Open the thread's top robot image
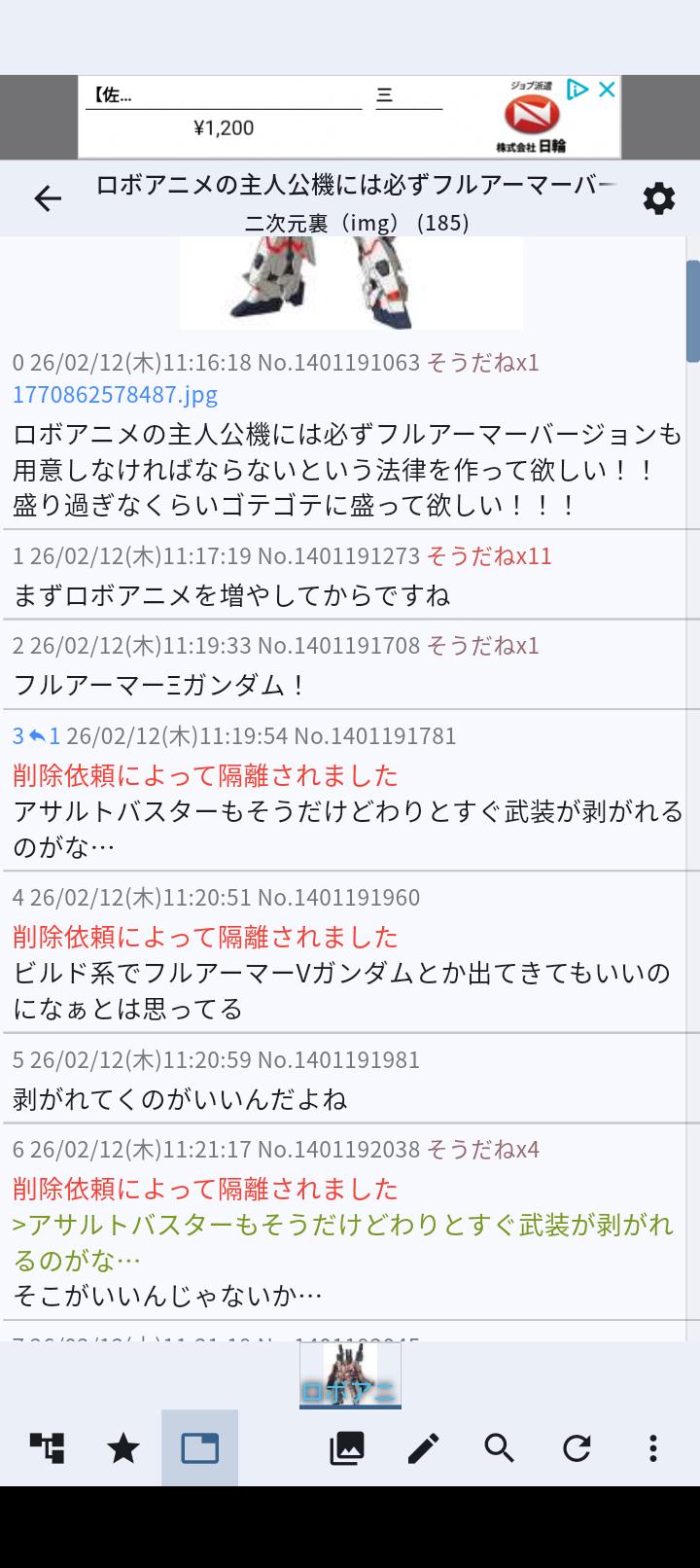The image size is (700, 1568). (x=351, y=283)
